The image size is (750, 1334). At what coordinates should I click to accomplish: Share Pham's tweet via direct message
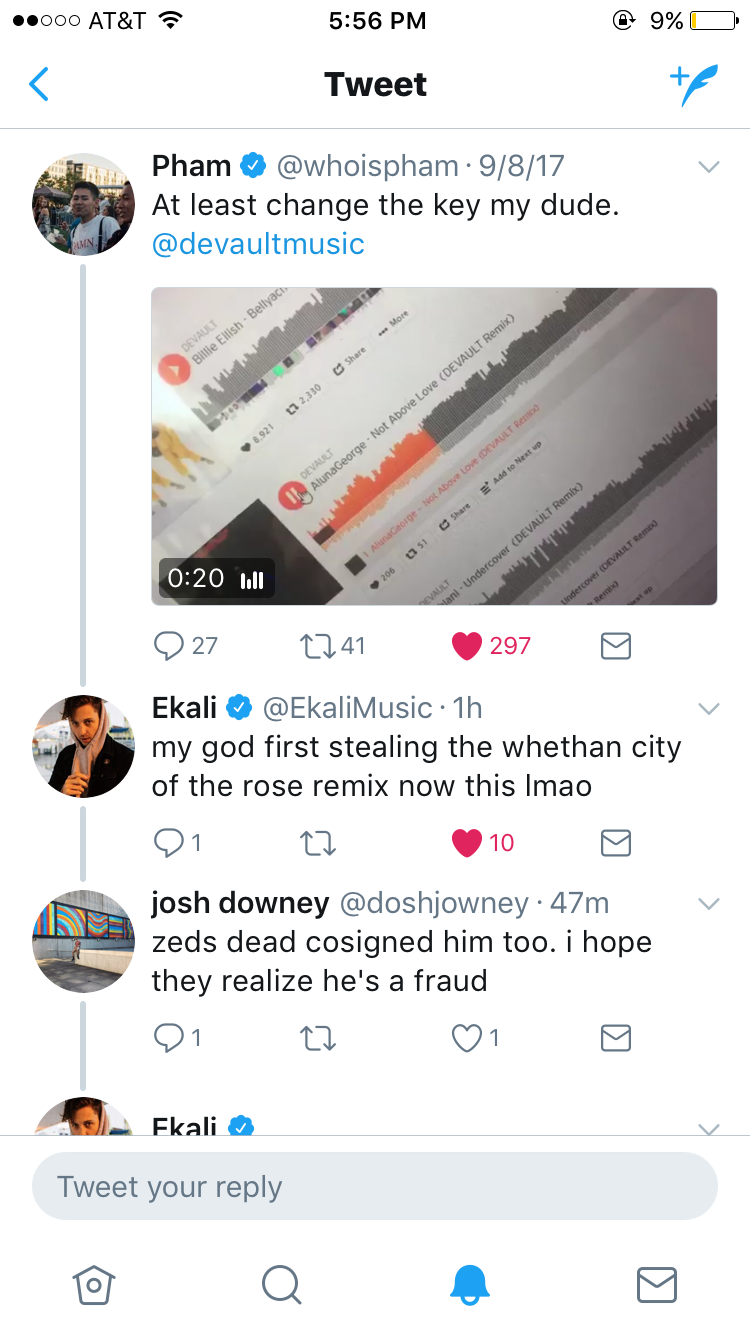click(x=616, y=647)
